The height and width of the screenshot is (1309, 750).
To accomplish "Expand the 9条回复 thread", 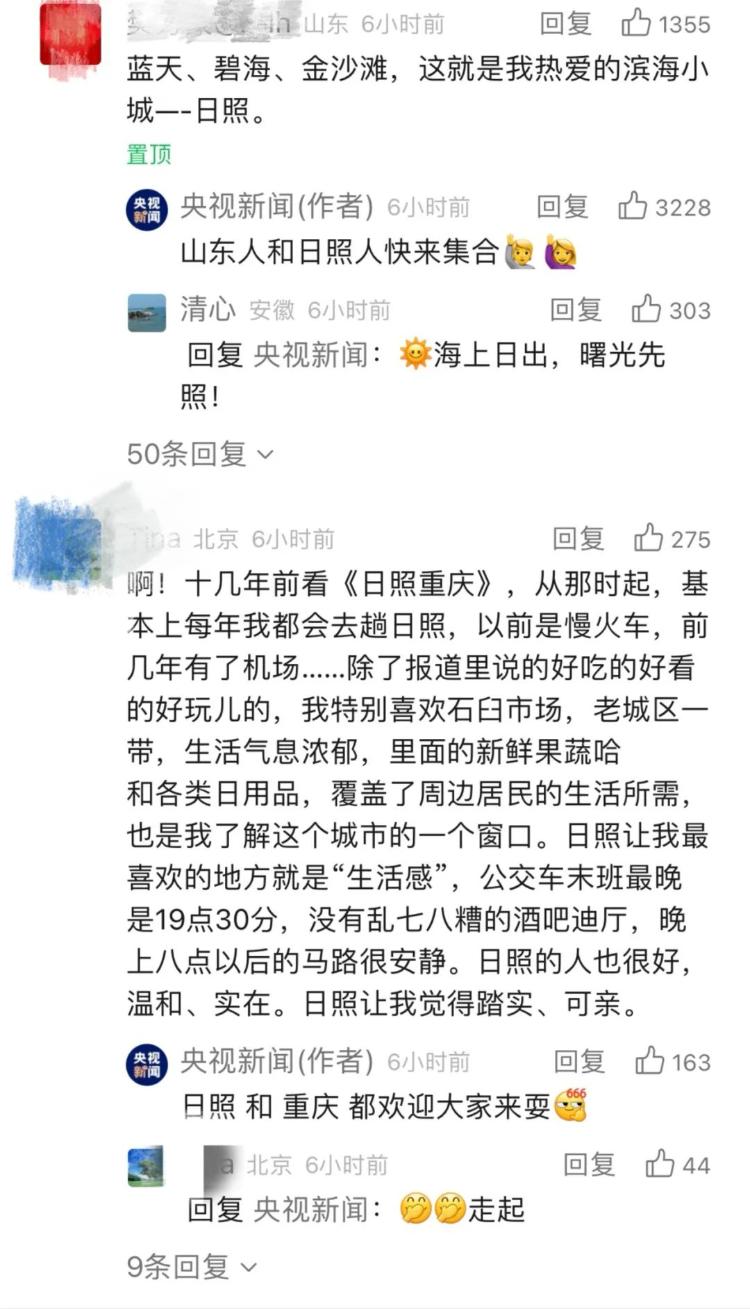I will [x=192, y=1267].
